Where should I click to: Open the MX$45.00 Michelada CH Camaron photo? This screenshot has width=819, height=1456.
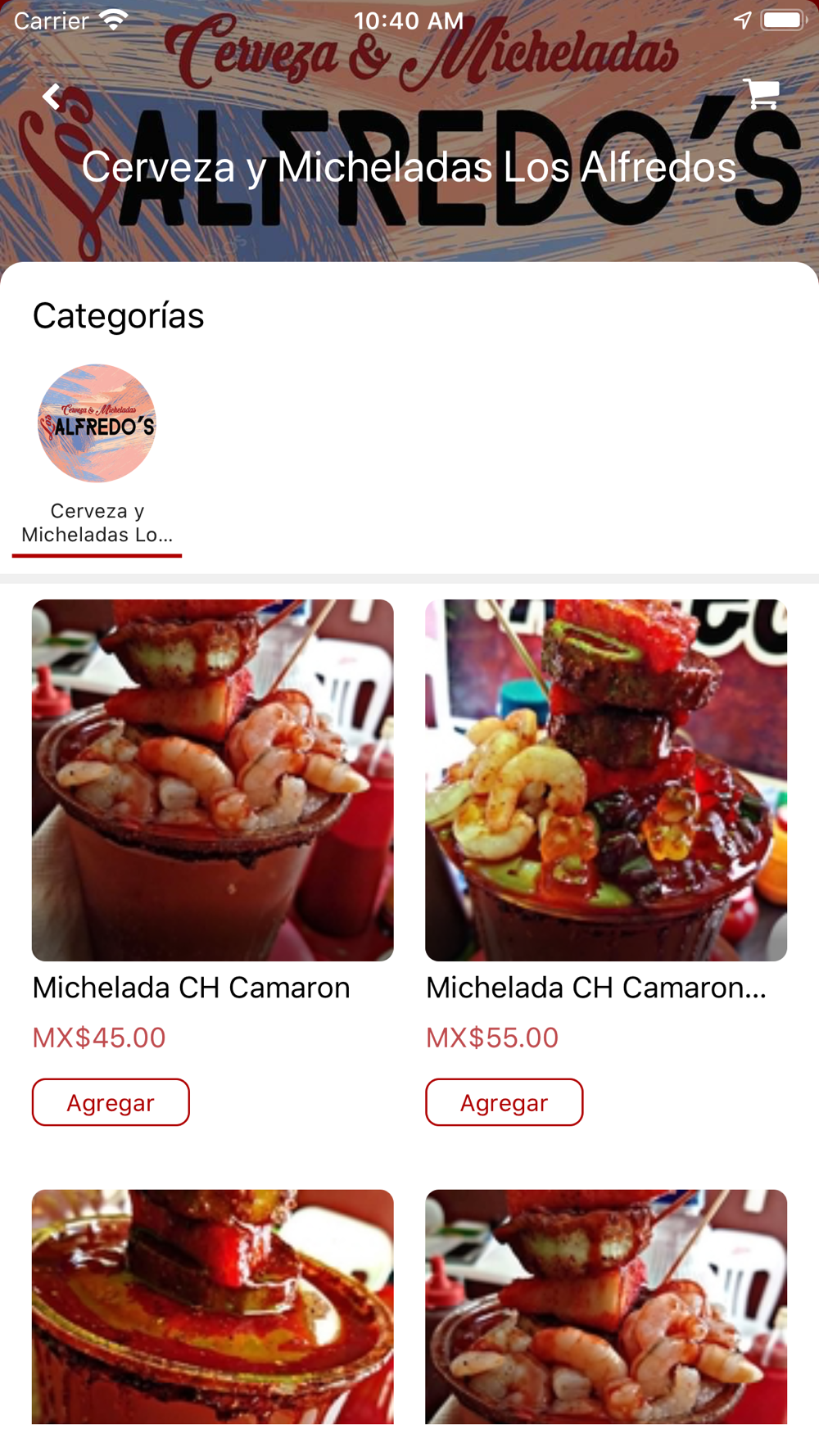point(213,780)
